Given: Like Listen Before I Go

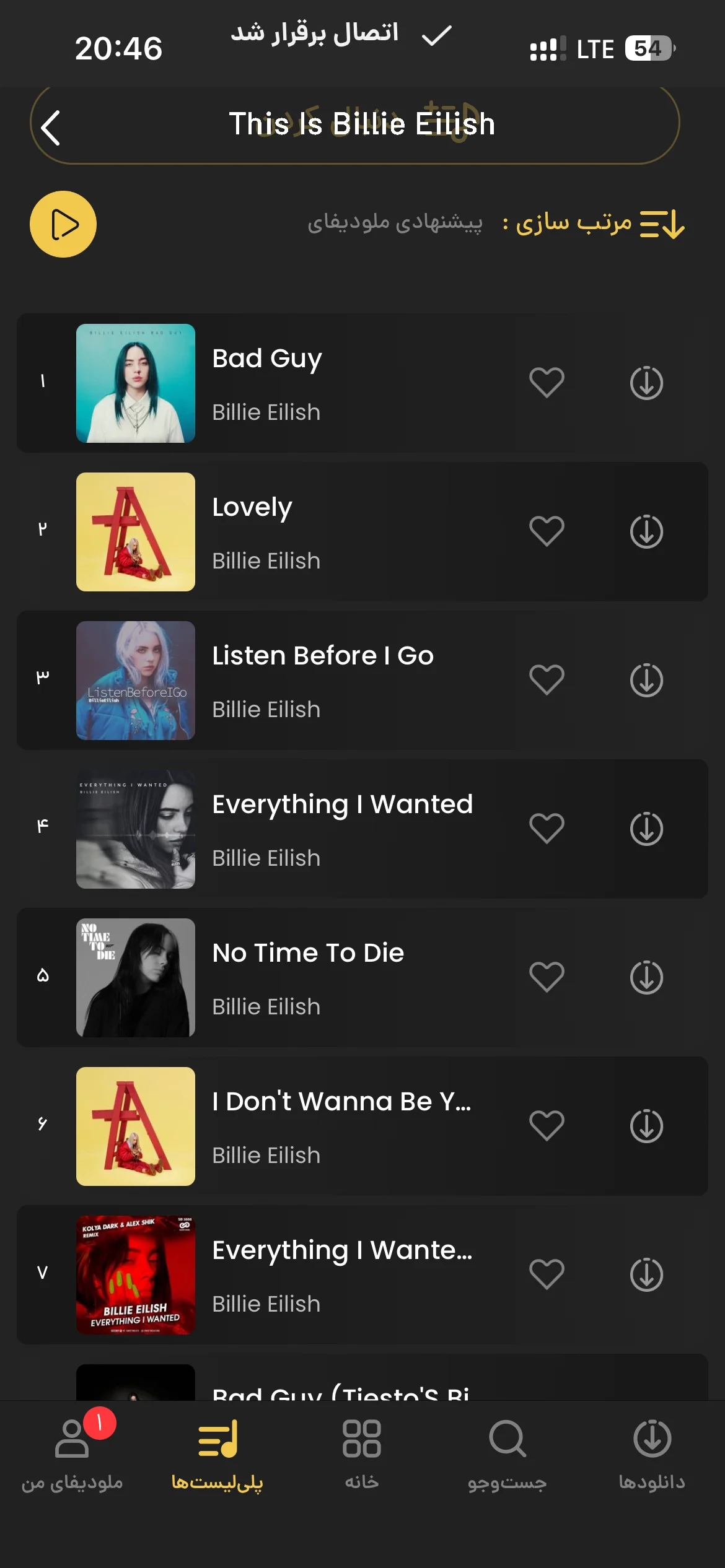Looking at the screenshot, I should point(547,680).
